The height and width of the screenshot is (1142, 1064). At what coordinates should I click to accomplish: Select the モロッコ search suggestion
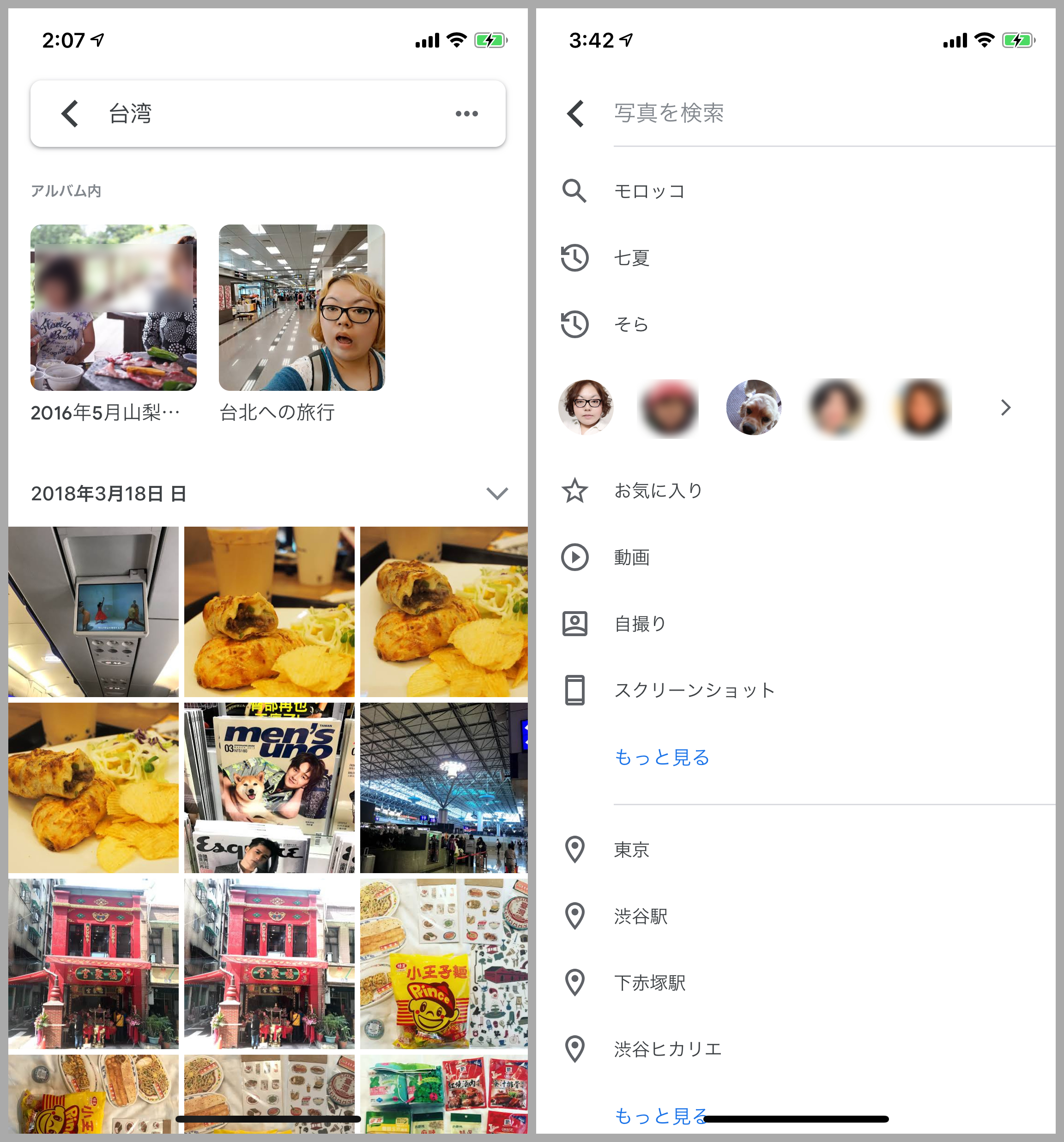[649, 191]
